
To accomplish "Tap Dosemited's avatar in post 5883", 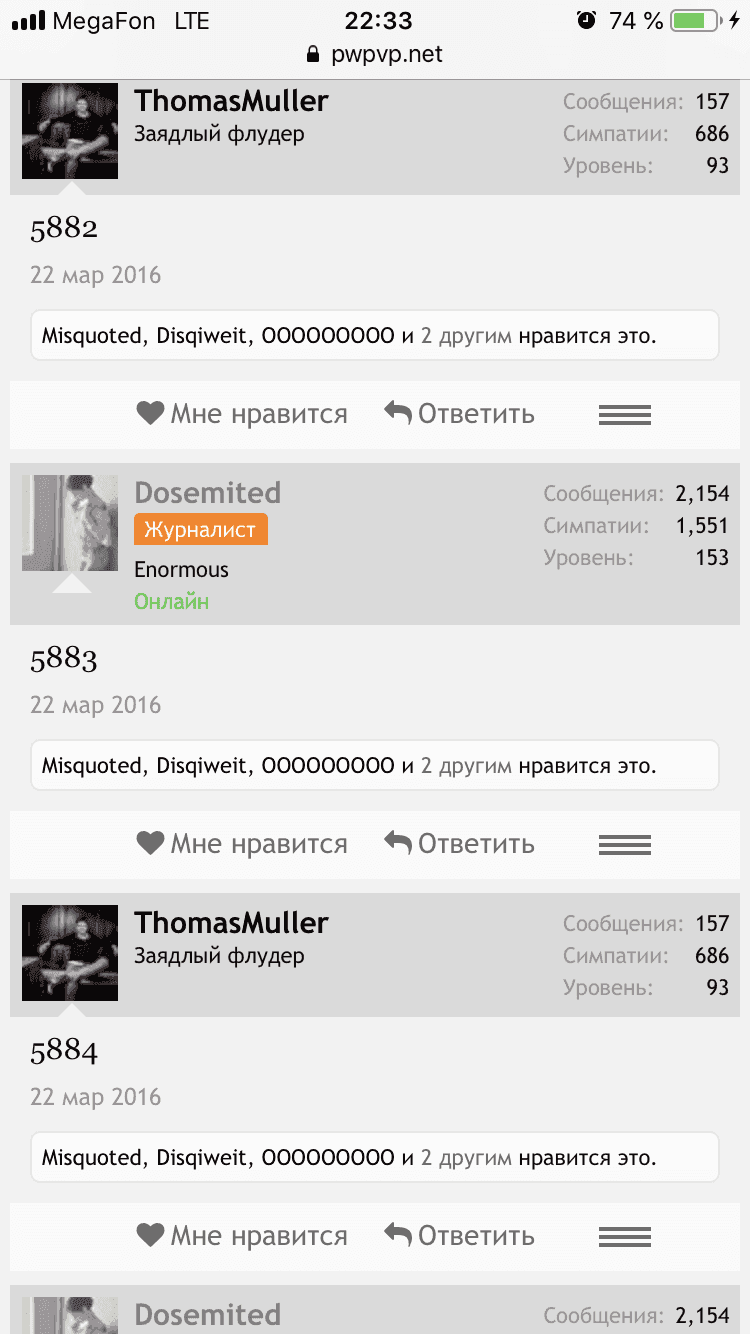I will [x=70, y=523].
